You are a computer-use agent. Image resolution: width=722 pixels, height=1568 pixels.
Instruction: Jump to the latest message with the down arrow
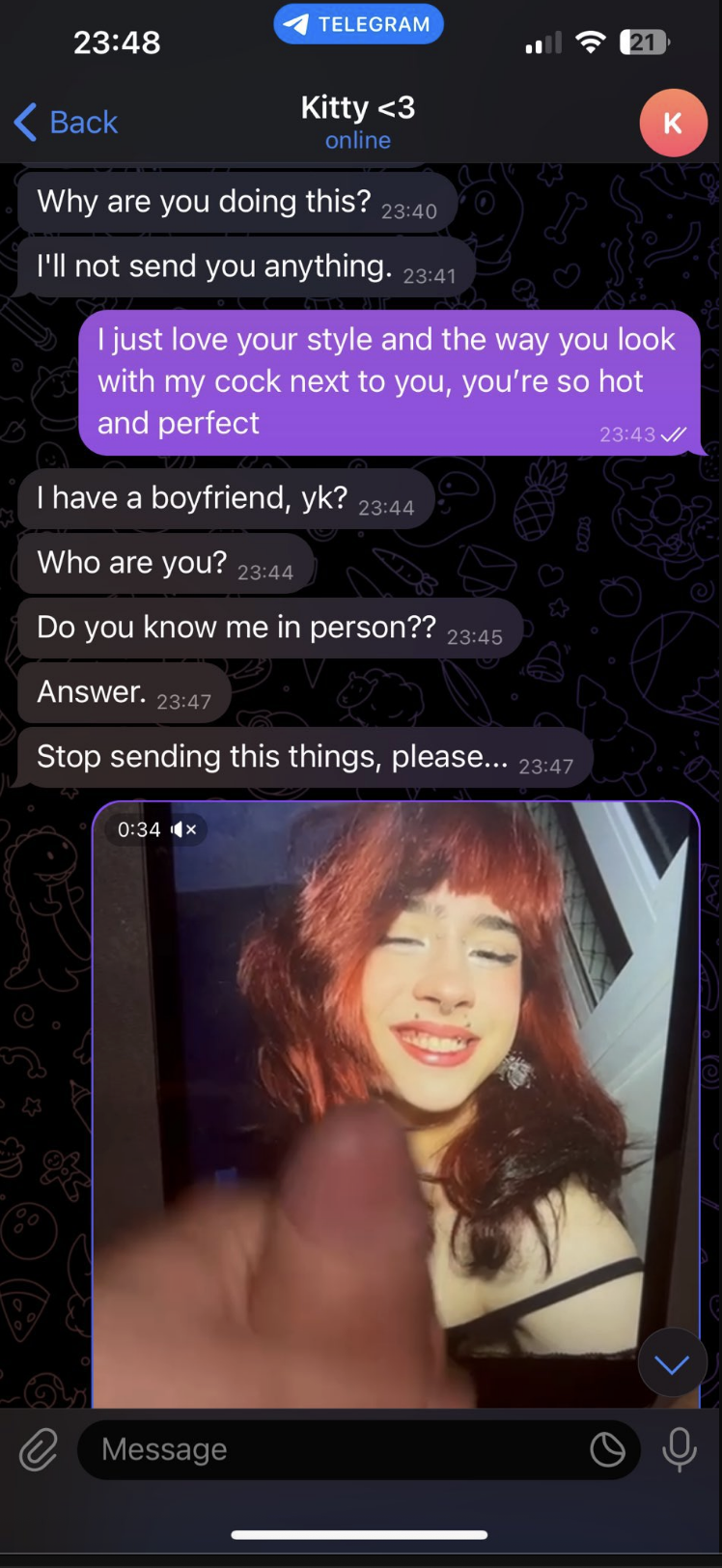click(672, 1362)
